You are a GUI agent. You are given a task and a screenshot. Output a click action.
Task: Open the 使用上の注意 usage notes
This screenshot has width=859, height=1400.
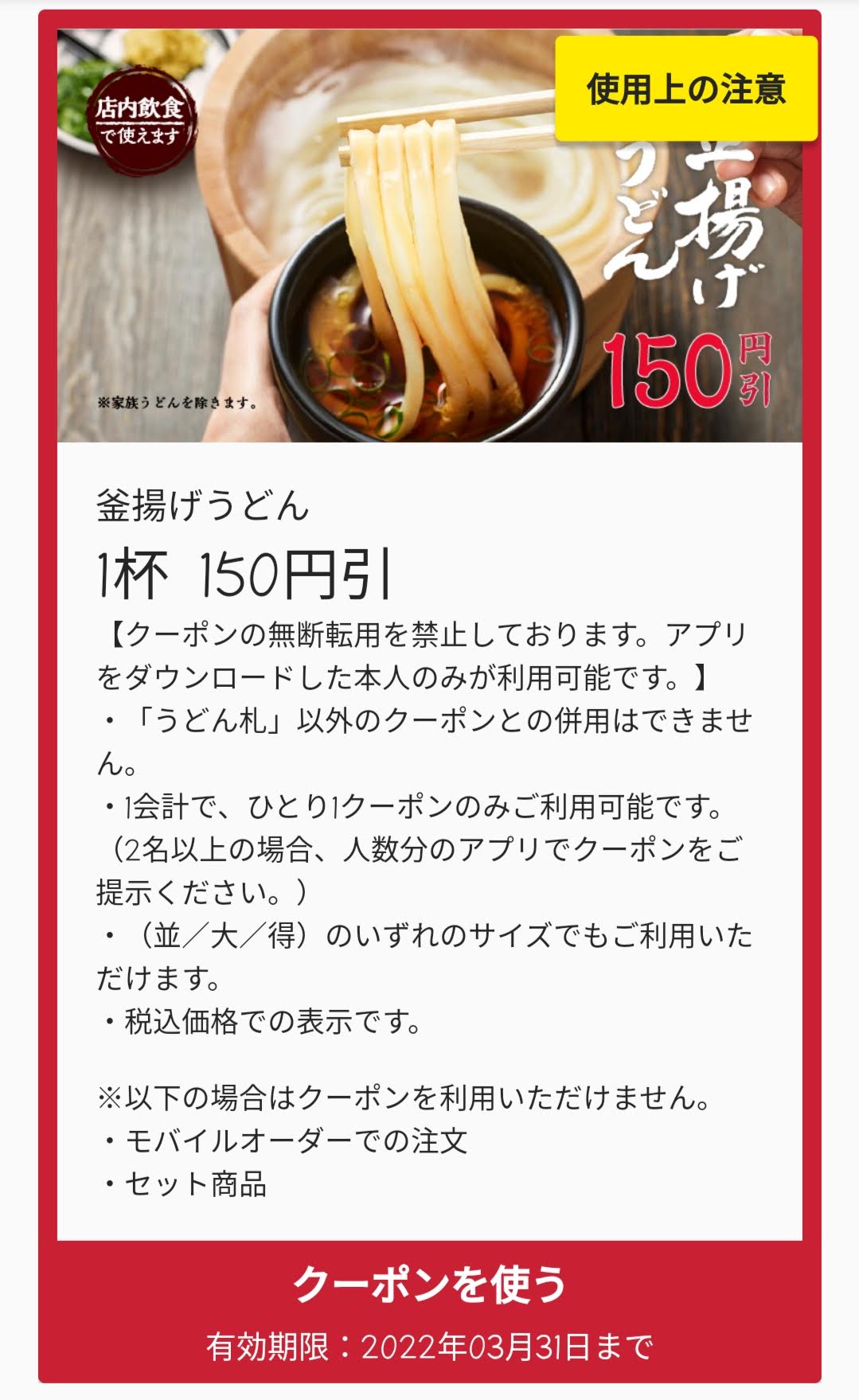pyautogui.click(x=686, y=88)
